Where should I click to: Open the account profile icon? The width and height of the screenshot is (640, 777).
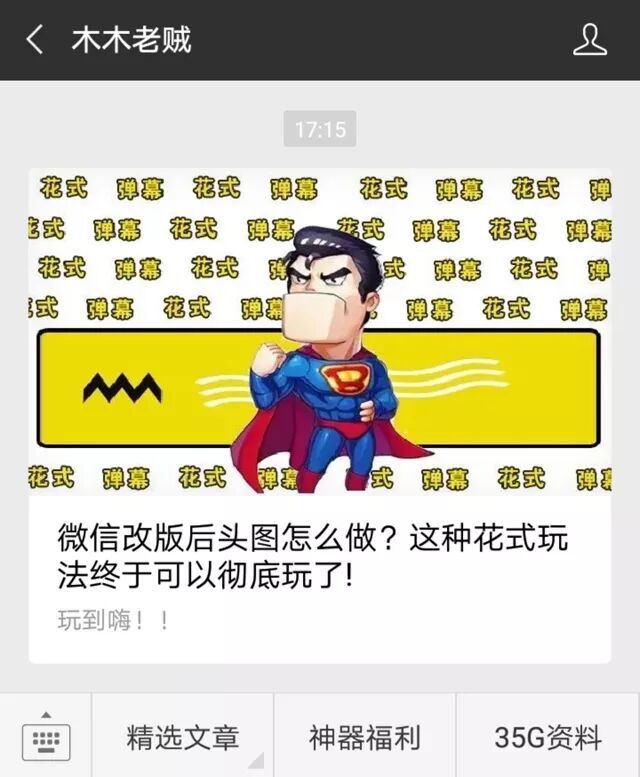pos(590,40)
